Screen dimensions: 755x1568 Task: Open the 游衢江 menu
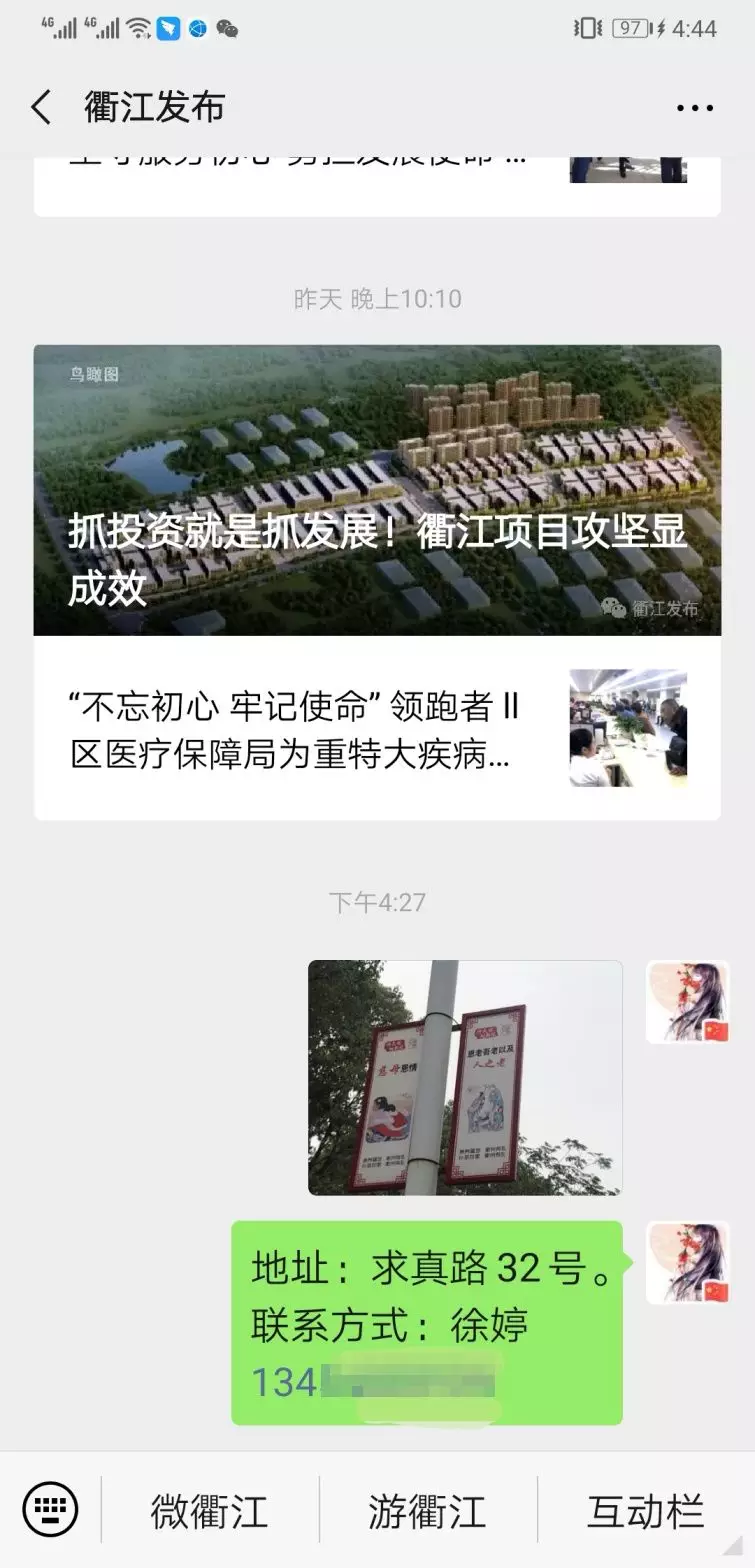coord(427,1511)
